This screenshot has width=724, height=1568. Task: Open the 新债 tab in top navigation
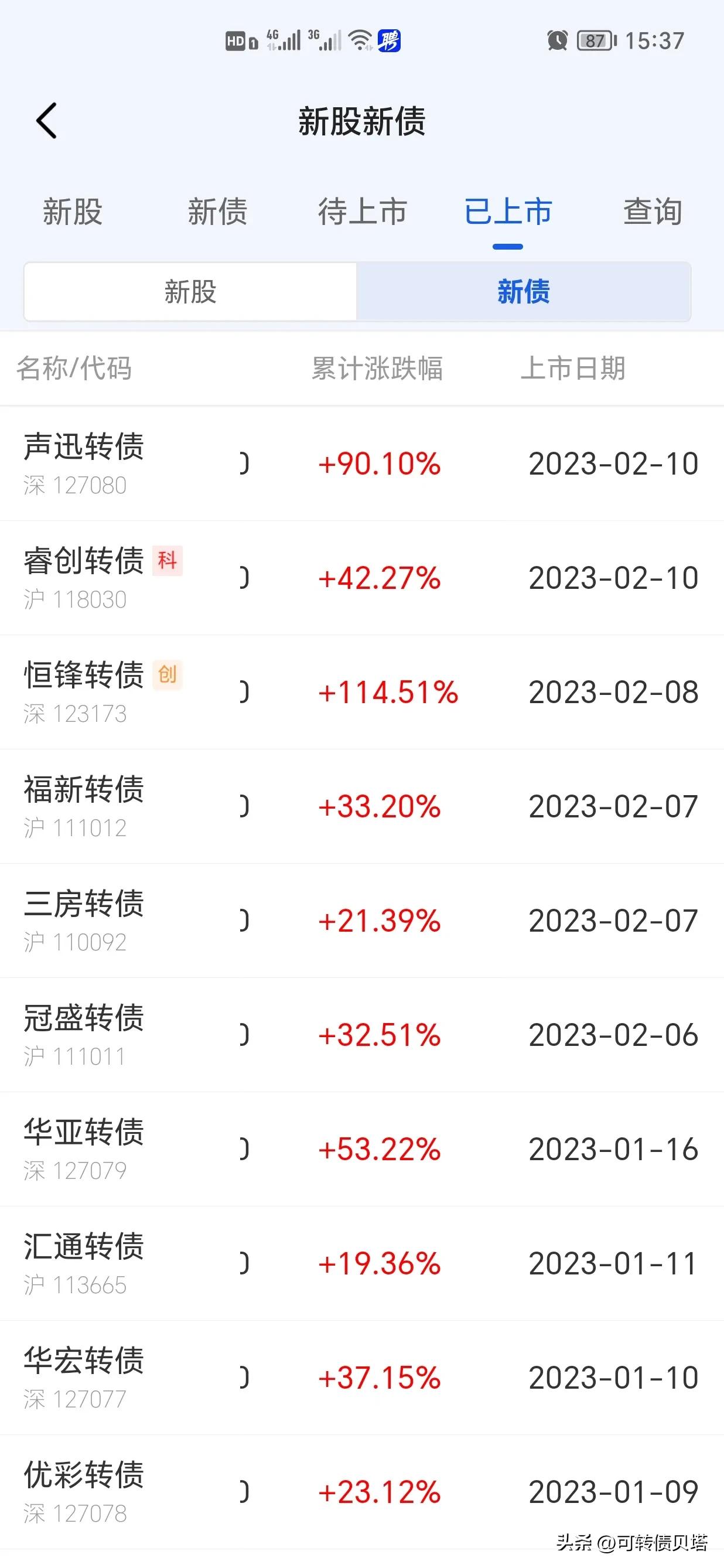[217, 213]
